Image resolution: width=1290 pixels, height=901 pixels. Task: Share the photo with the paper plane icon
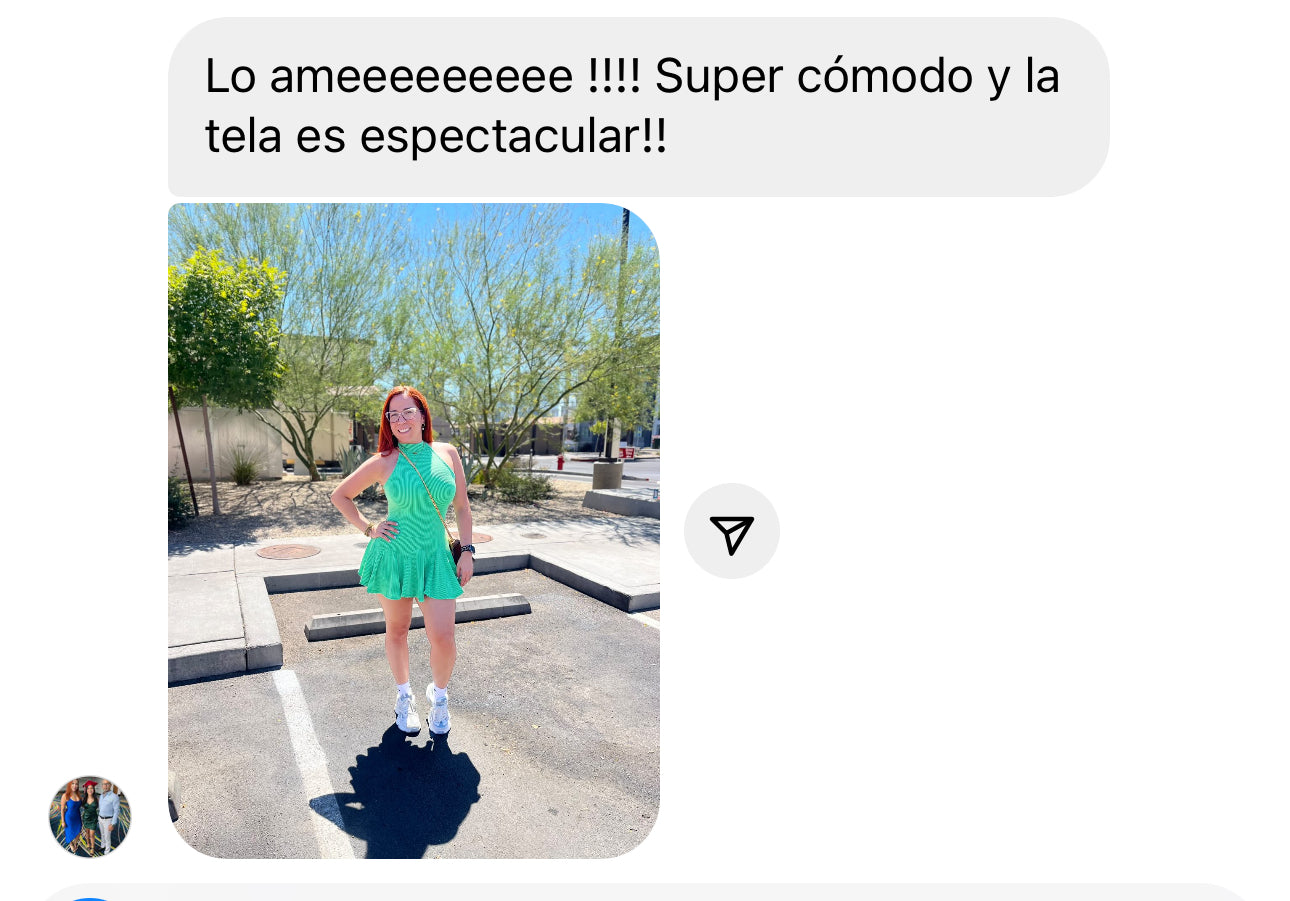[731, 531]
